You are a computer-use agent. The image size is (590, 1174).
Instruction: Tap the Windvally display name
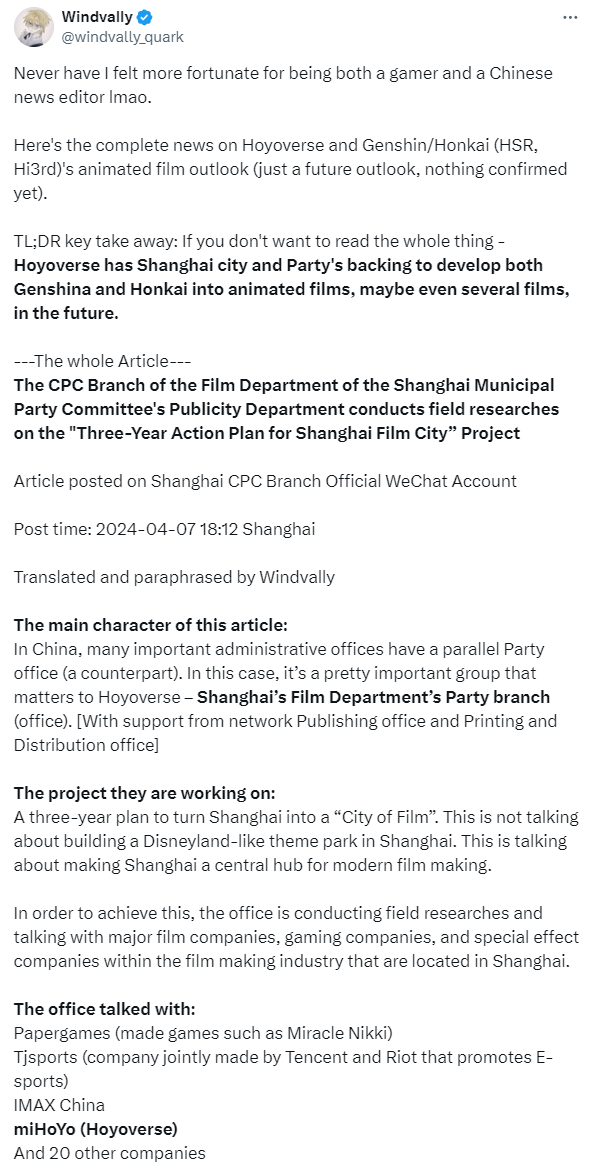[x=95, y=17]
